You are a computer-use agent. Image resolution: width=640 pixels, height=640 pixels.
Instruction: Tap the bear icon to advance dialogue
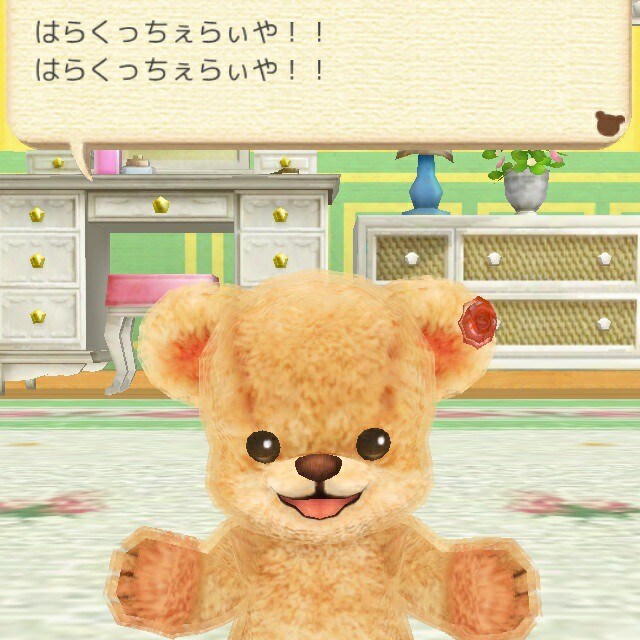[607, 124]
